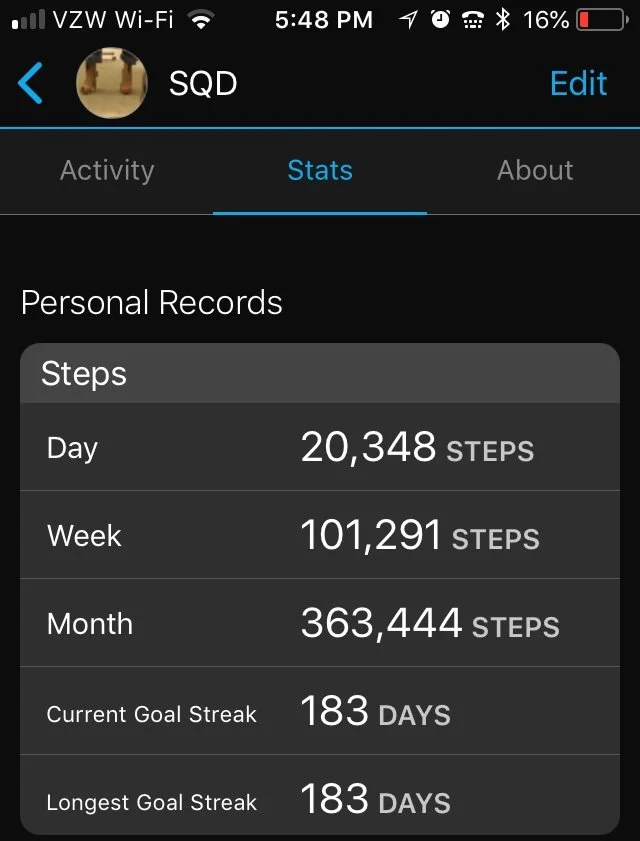View the Week steps record
Viewport: 640px width, 841px height.
(x=320, y=535)
